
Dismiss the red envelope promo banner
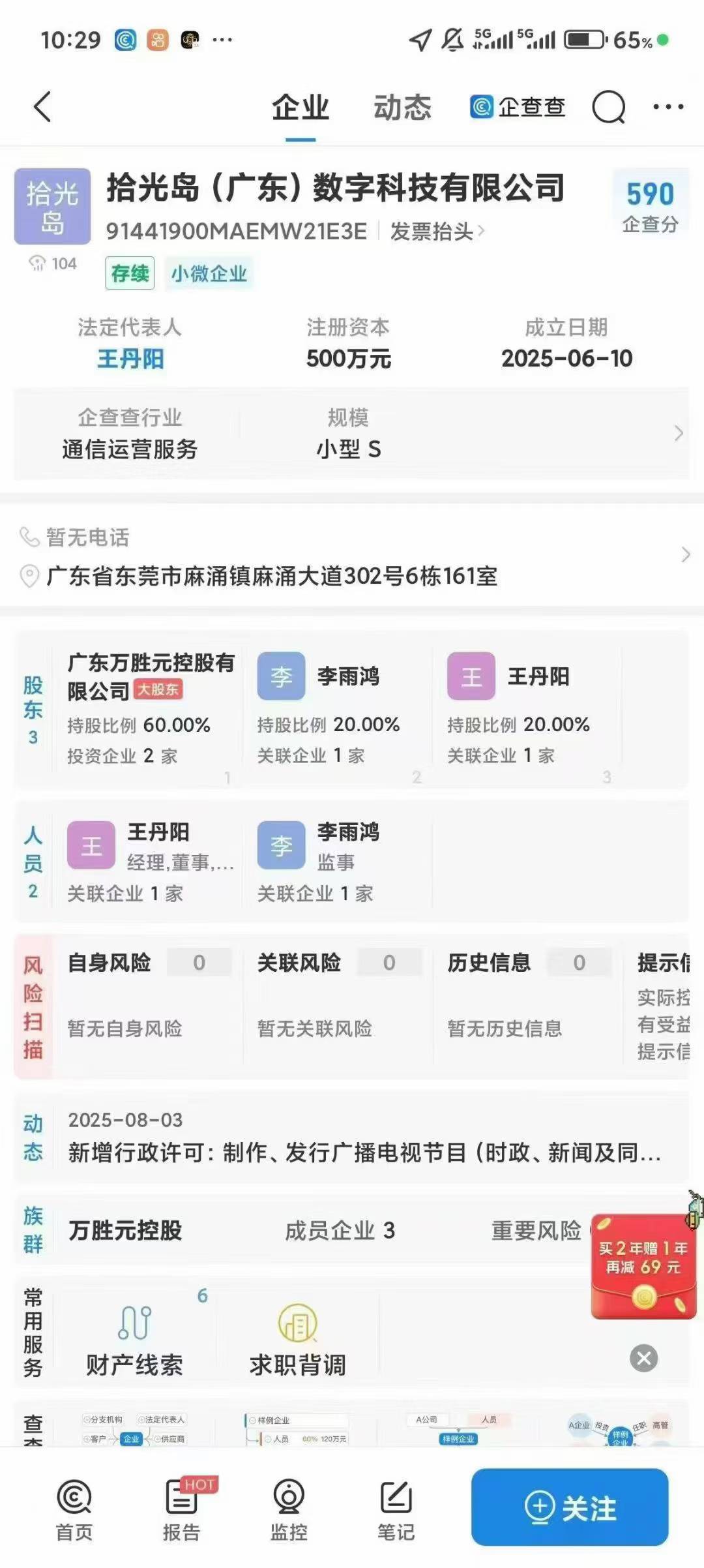click(644, 1359)
